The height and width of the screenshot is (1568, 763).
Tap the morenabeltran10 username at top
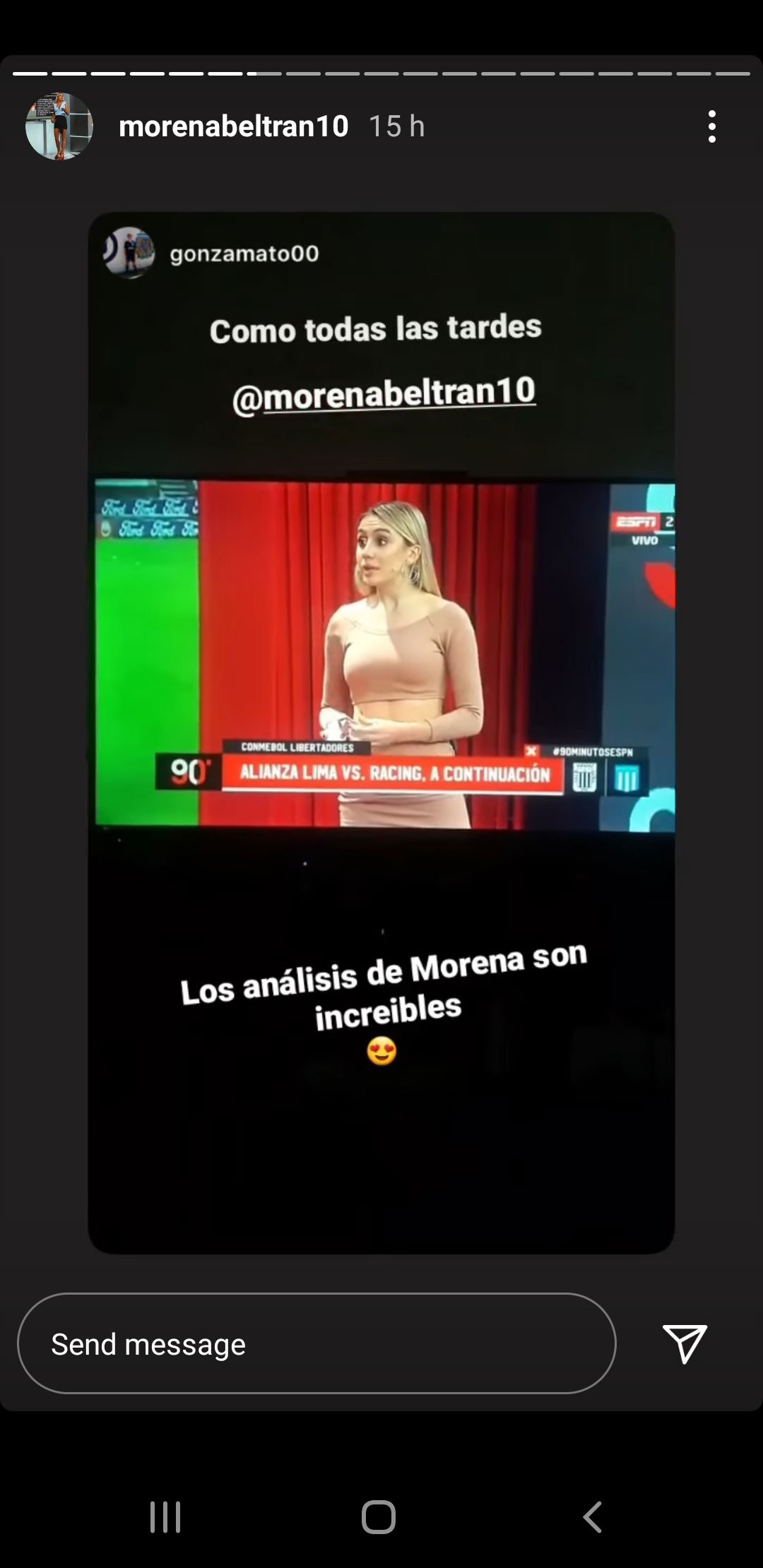tap(234, 126)
